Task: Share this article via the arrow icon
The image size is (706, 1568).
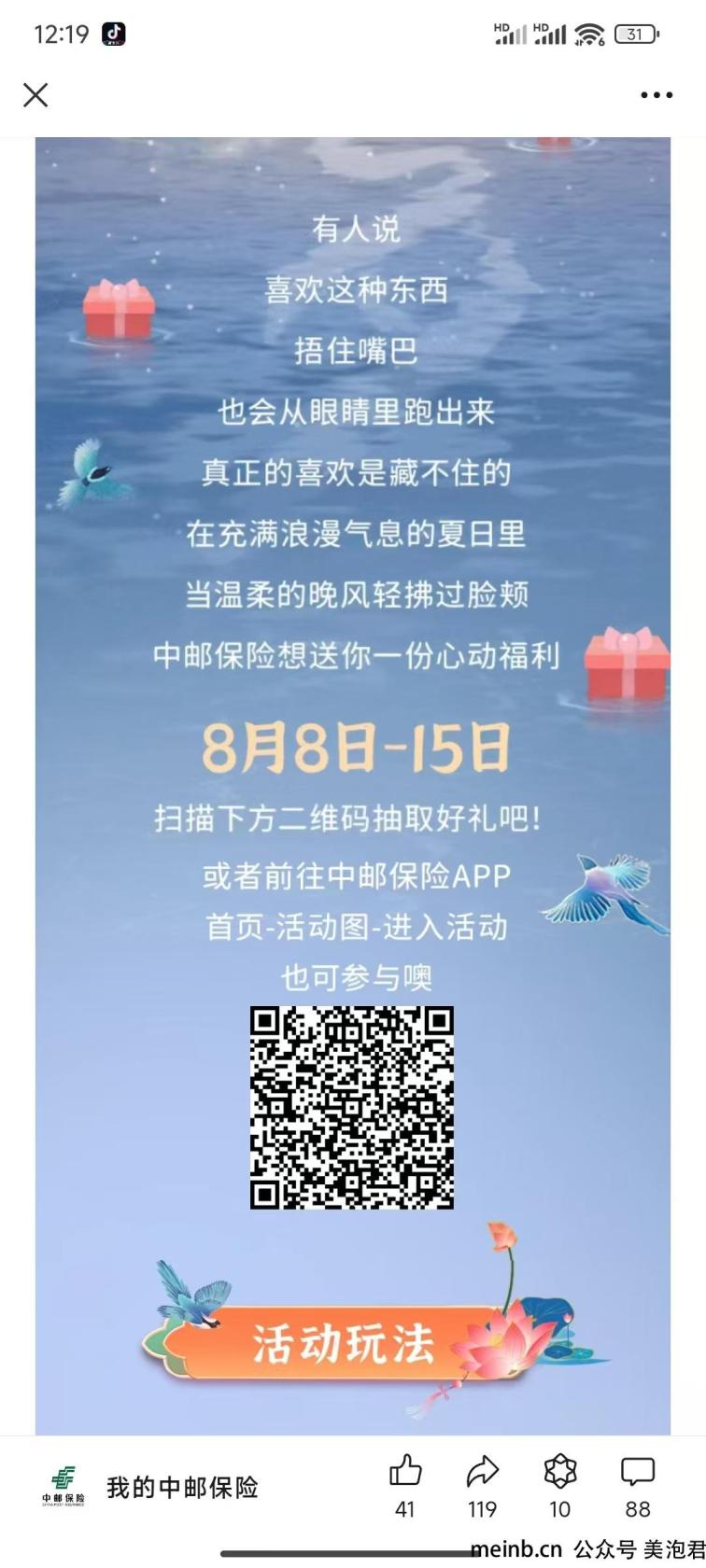Action: [483, 1472]
